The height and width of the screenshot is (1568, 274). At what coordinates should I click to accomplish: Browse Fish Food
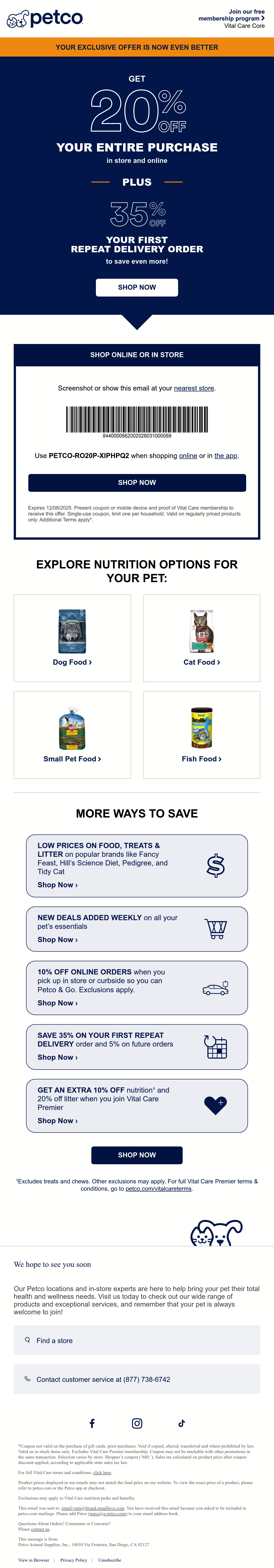tap(202, 735)
